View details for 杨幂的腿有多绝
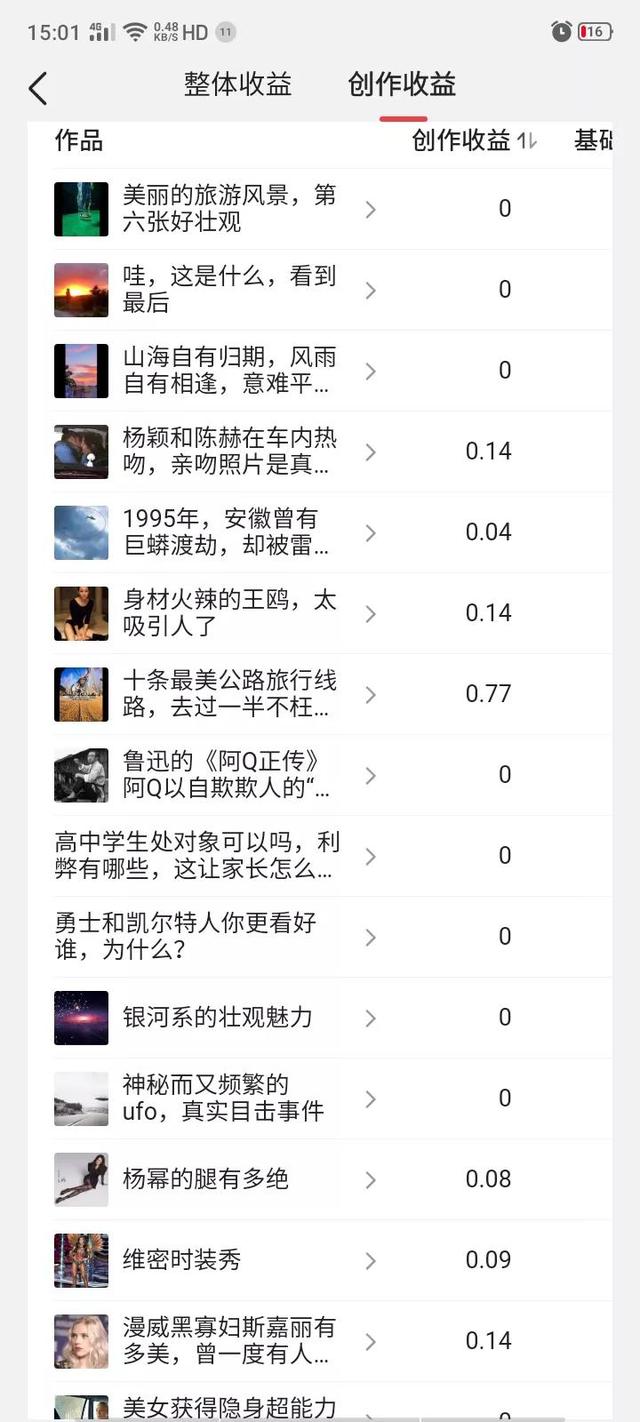The image size is (640, 1422). (x=205, y=1179)
